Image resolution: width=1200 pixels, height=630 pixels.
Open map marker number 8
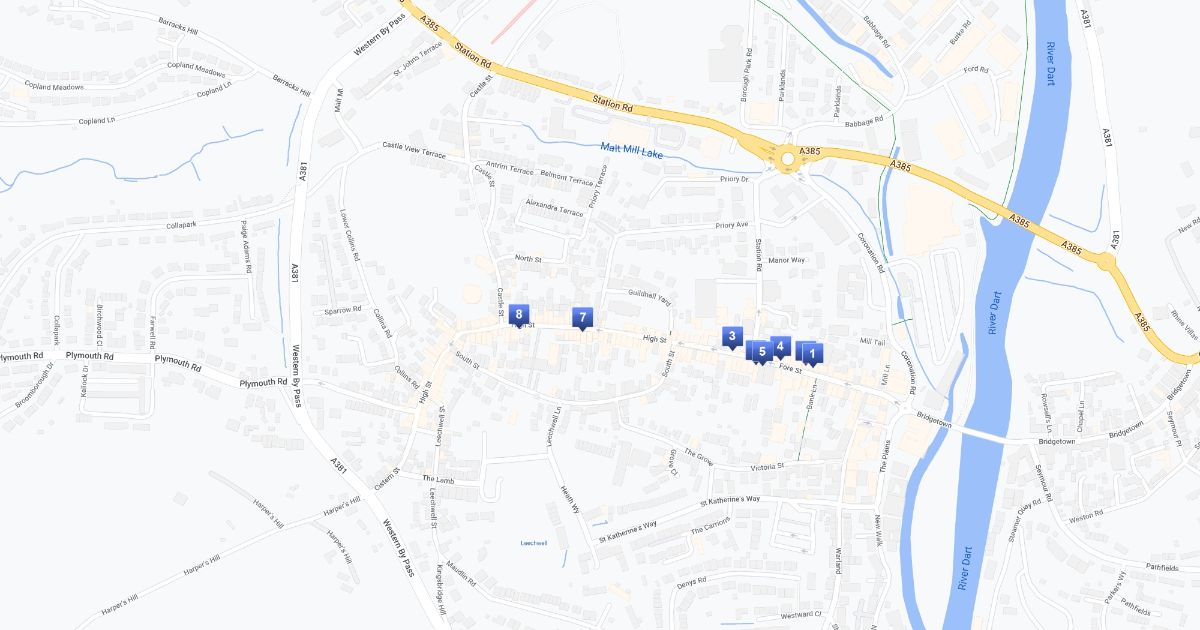(x=518, y=314)
